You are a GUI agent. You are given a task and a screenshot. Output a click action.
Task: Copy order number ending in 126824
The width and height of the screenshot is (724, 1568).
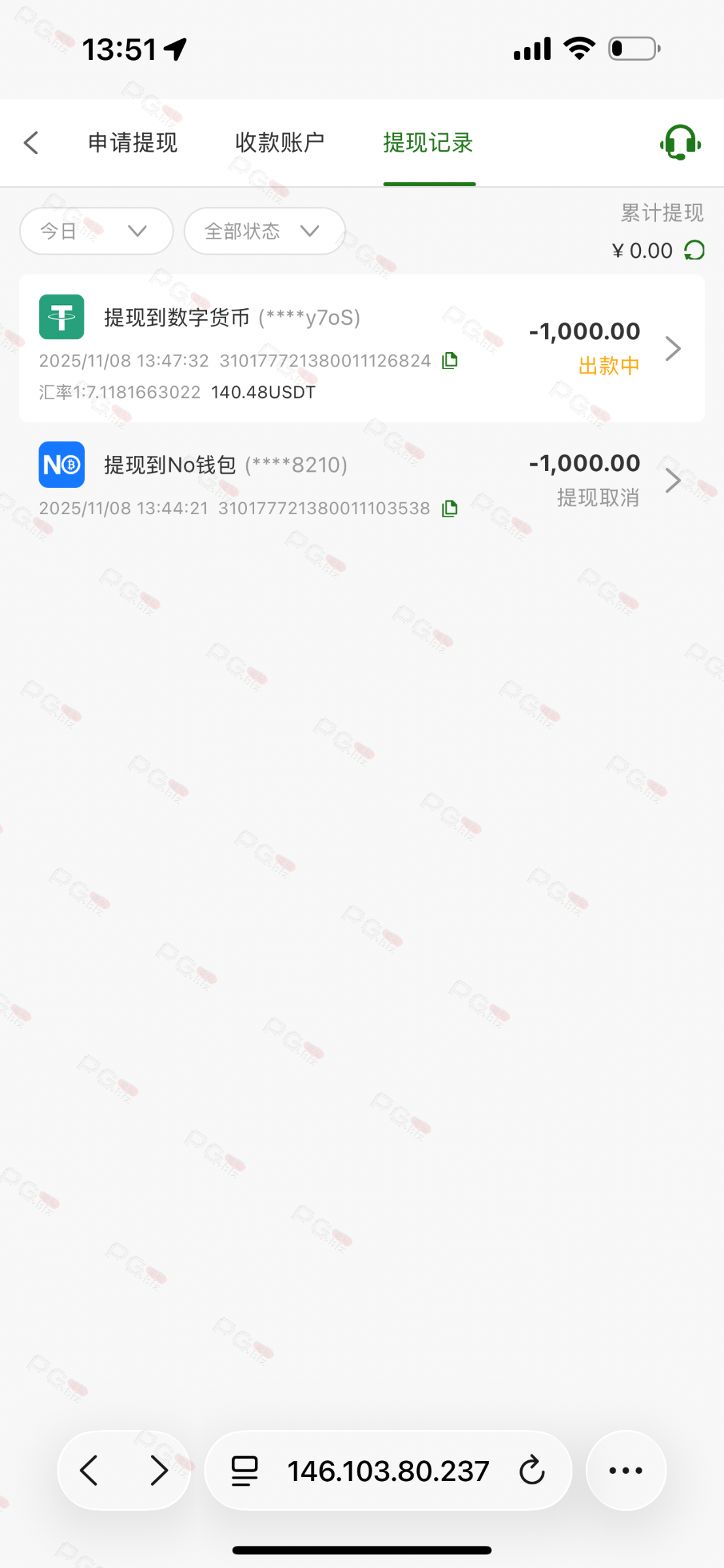(450, 361)
